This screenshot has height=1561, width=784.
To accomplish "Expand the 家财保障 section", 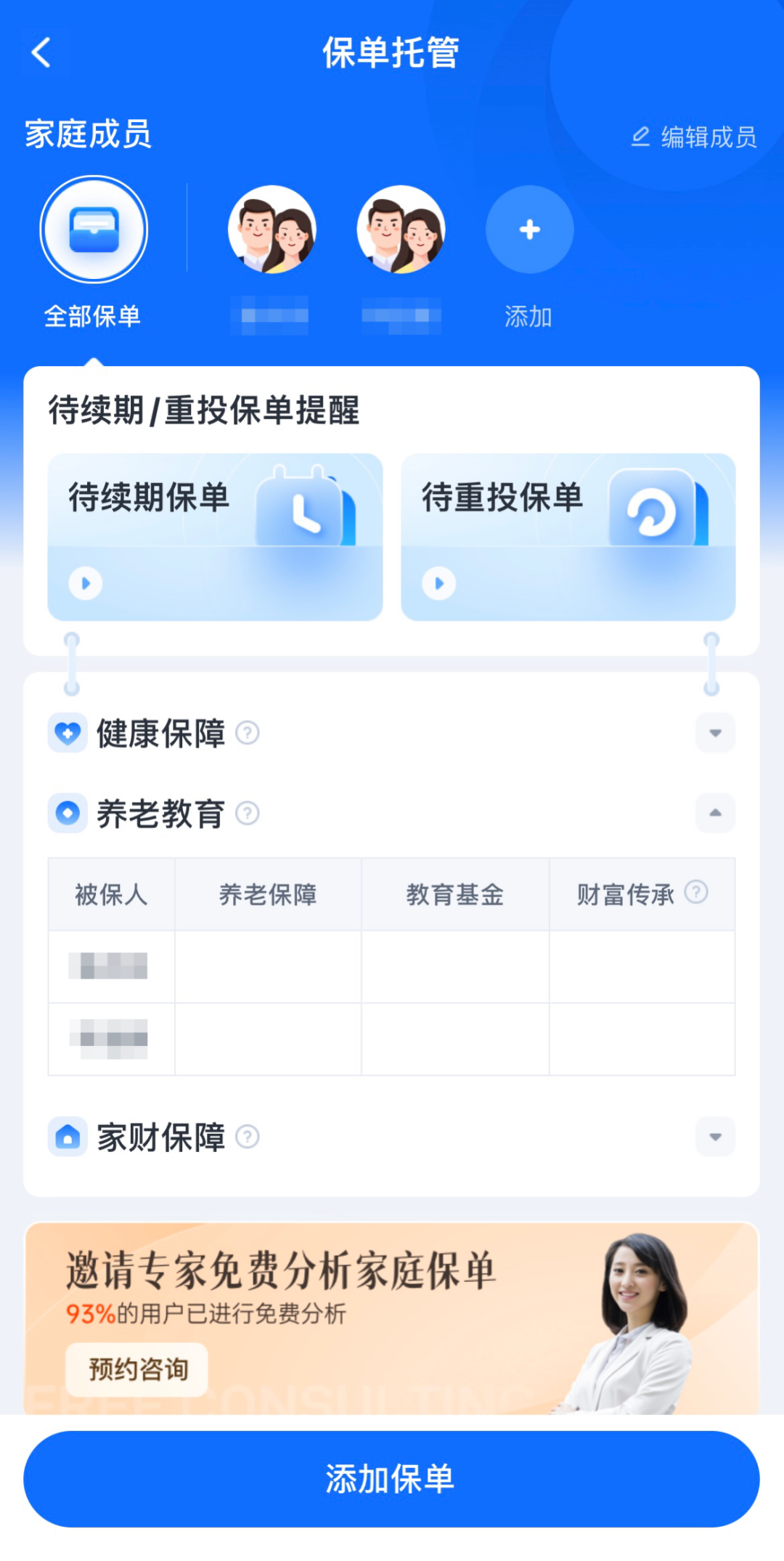I will (715, 1137).
